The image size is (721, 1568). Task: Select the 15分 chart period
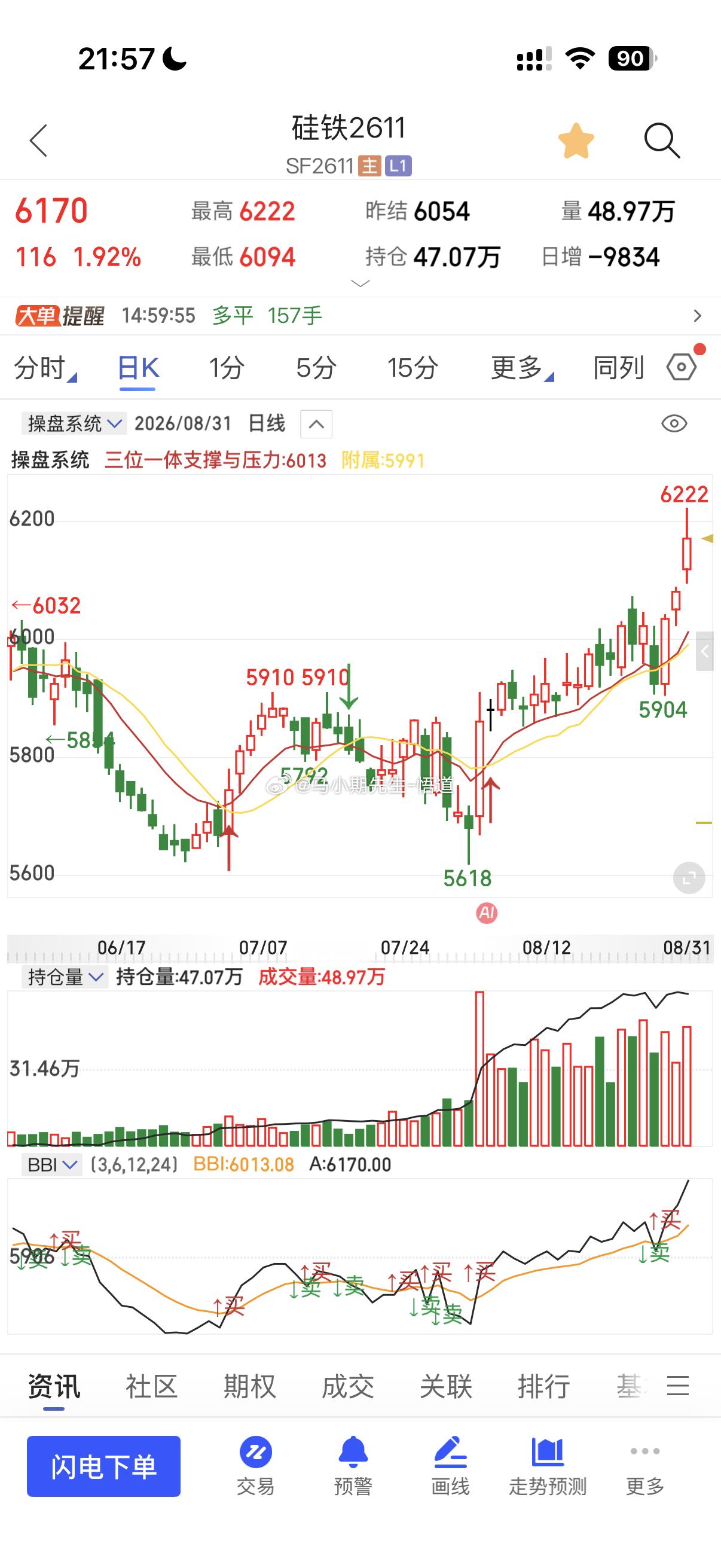click(413, 368)
